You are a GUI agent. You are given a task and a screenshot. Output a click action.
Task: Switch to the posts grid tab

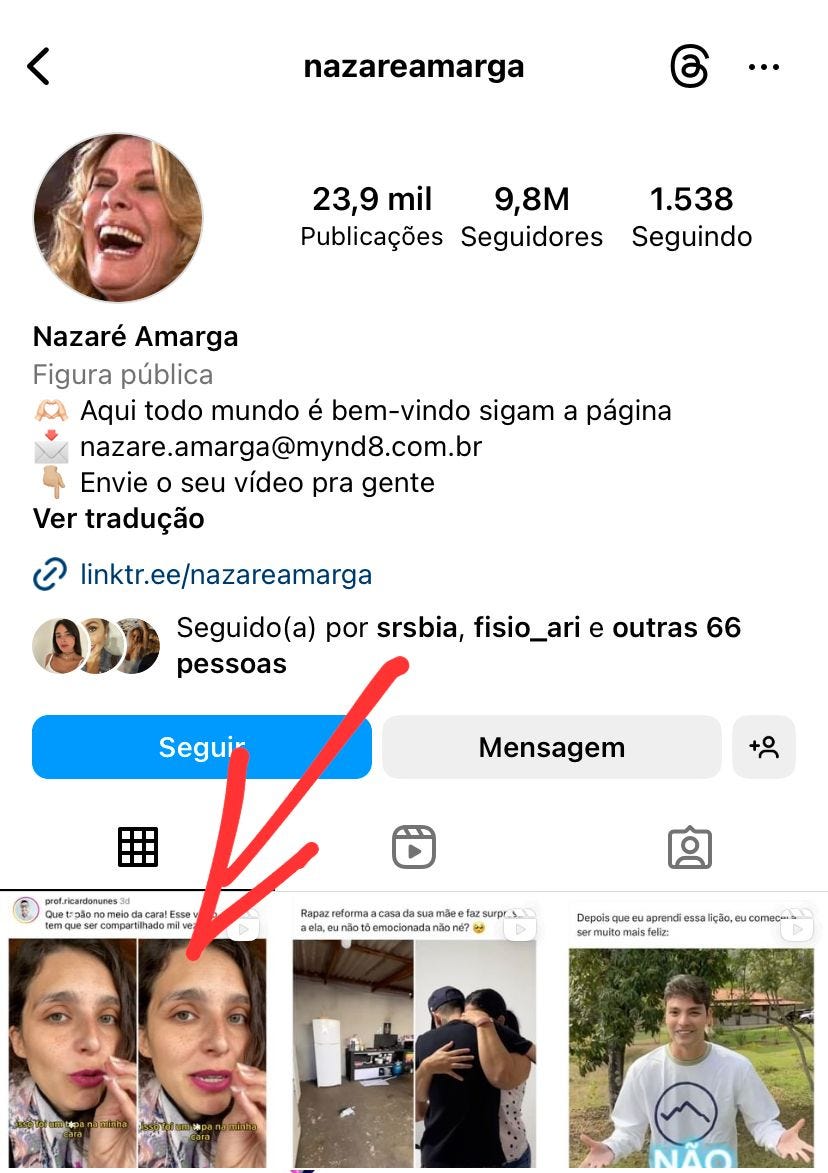pyautogui.click(x=138, y=847)
